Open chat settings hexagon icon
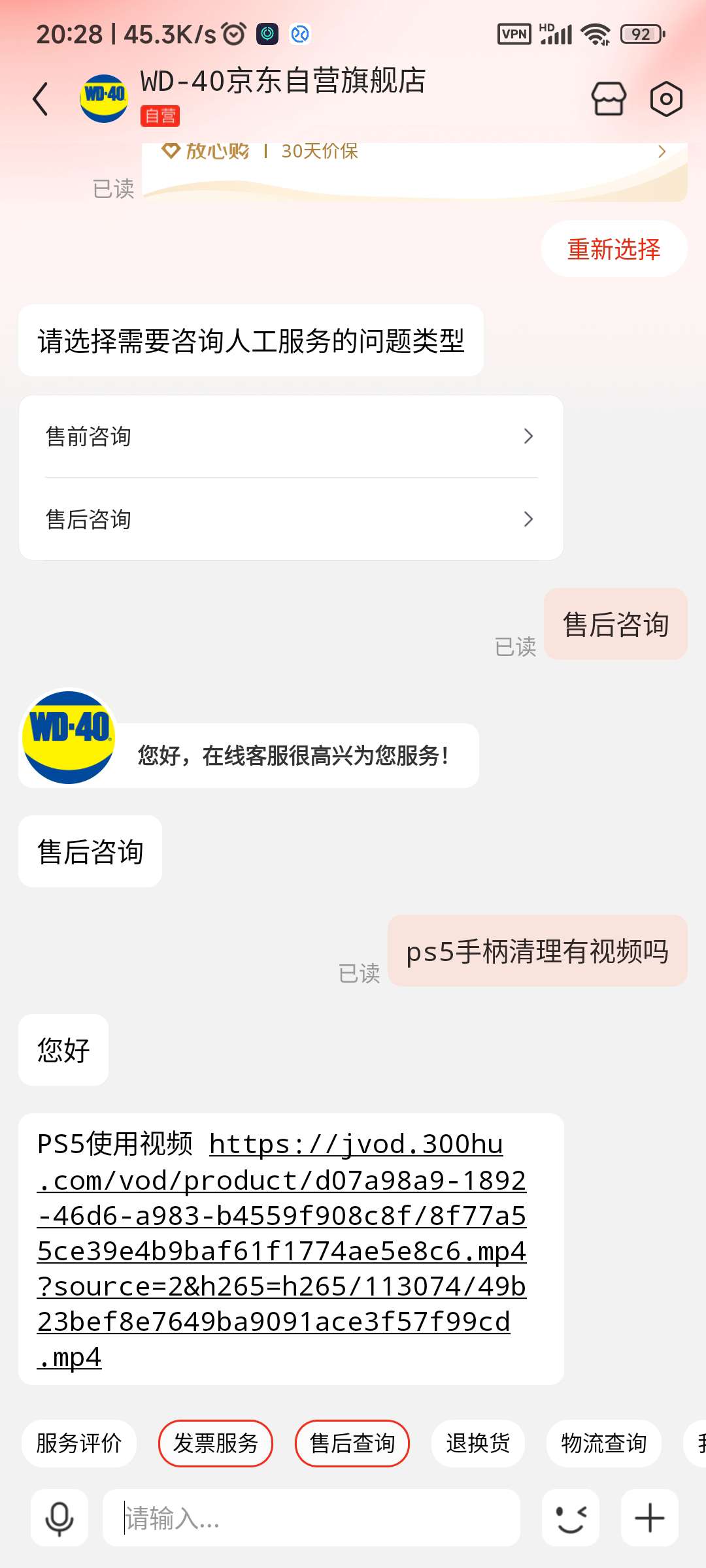706x1568 pixels. pyautogui.click(x=666, y=99)
